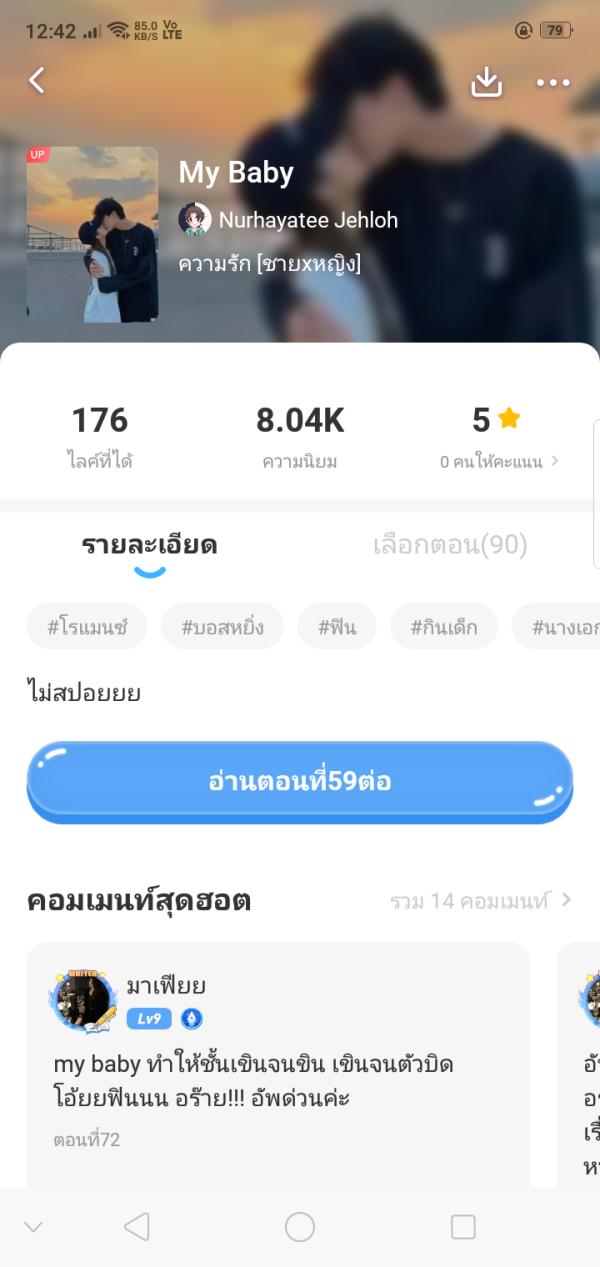
Task: Select the #ฟิน tag chip
Action: click(x=337, y=627)
